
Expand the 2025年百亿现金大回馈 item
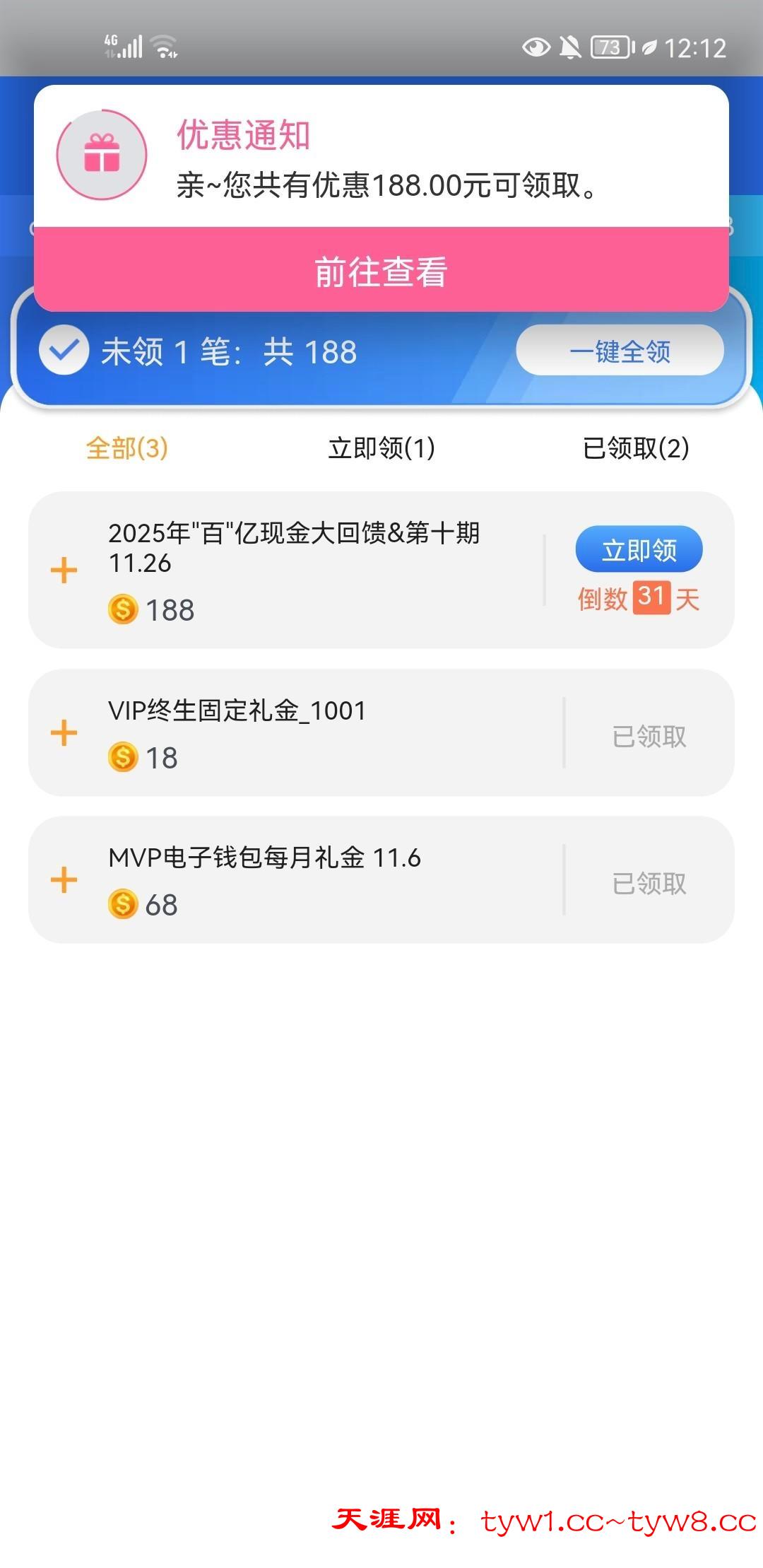coord(64,570)
